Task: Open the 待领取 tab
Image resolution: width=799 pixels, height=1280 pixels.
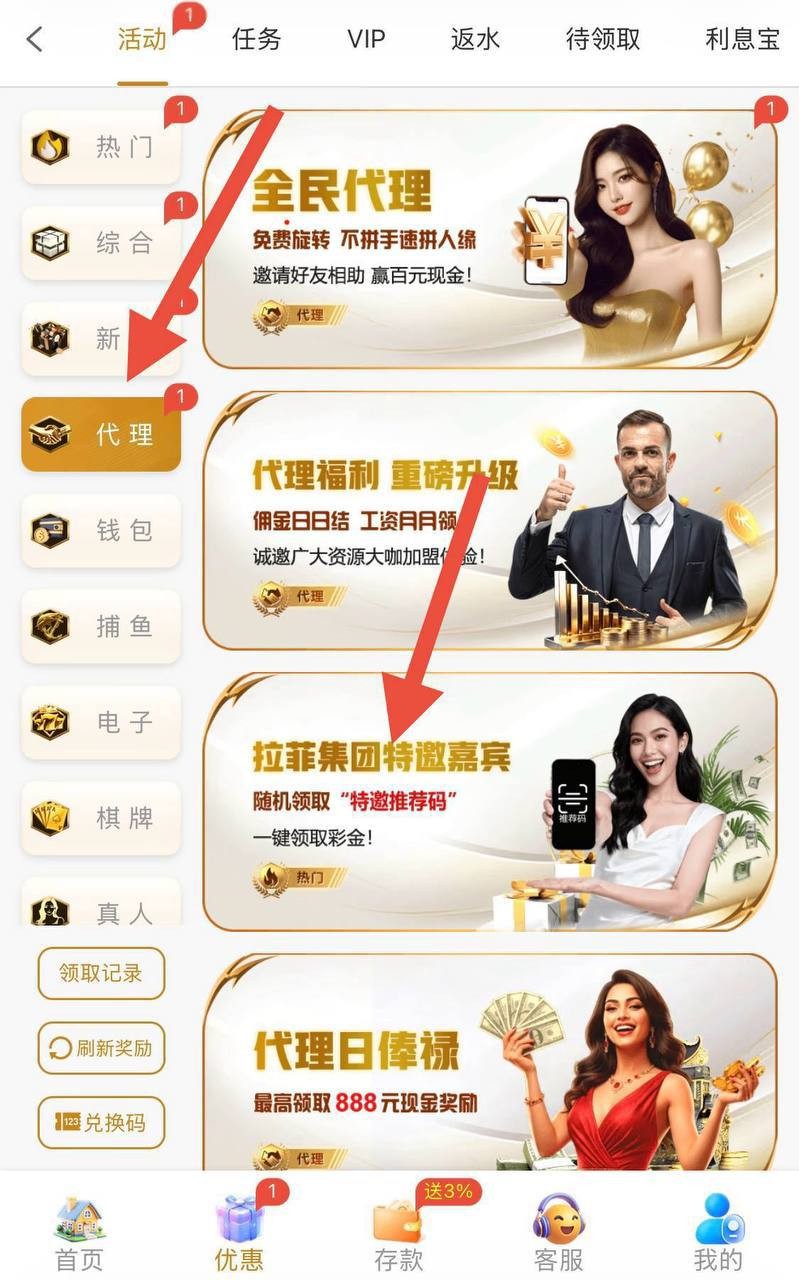Action: [x=603, y=40]
